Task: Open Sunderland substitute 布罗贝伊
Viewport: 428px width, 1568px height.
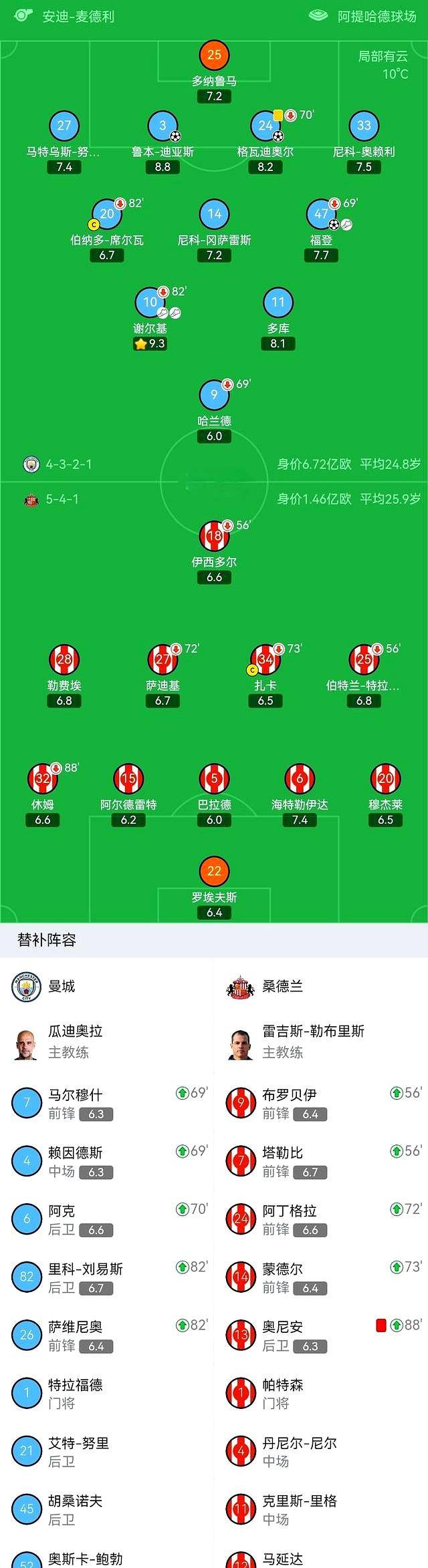Action: click(x=321, y=1103)
